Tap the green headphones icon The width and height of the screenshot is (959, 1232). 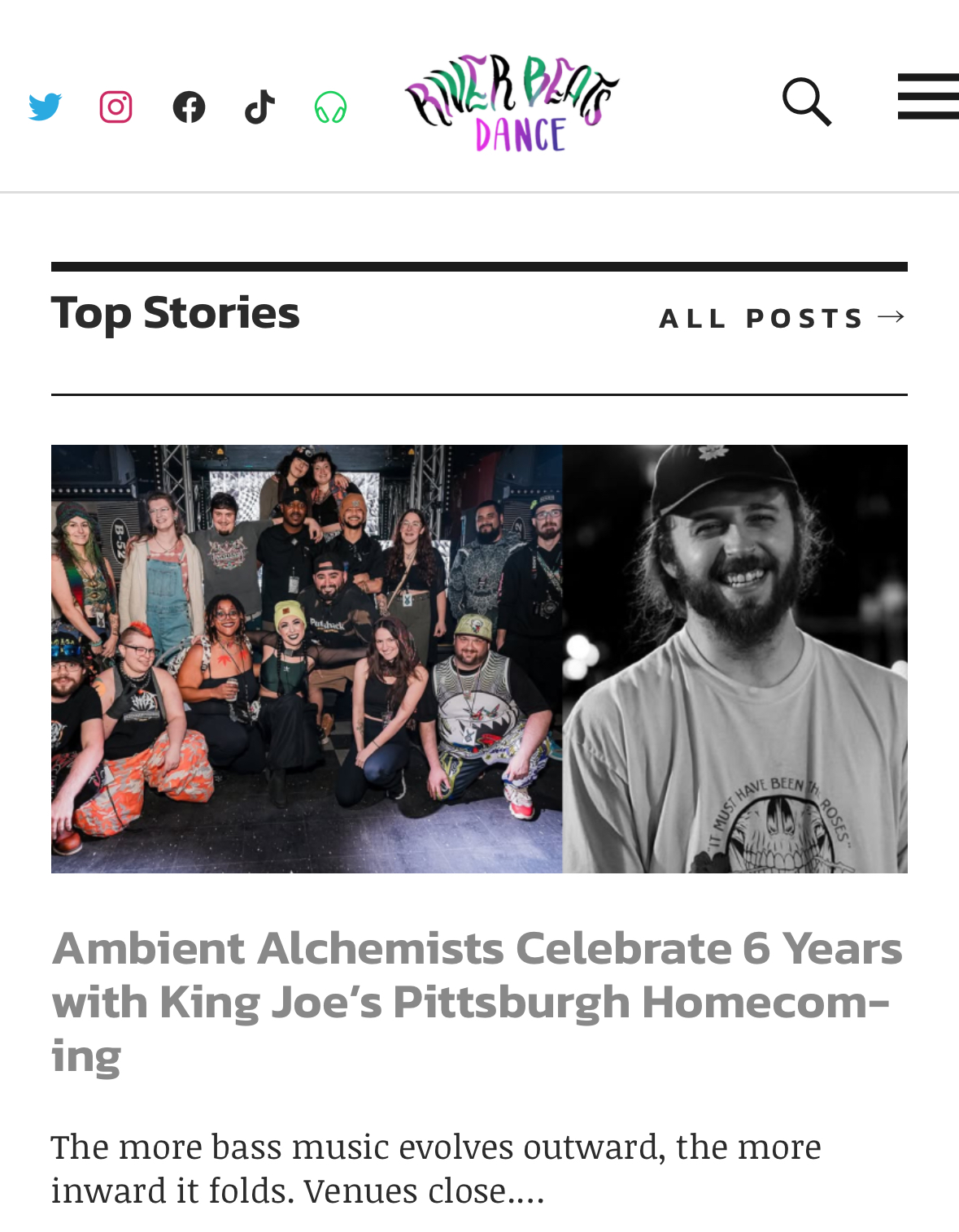coord(330,107)
